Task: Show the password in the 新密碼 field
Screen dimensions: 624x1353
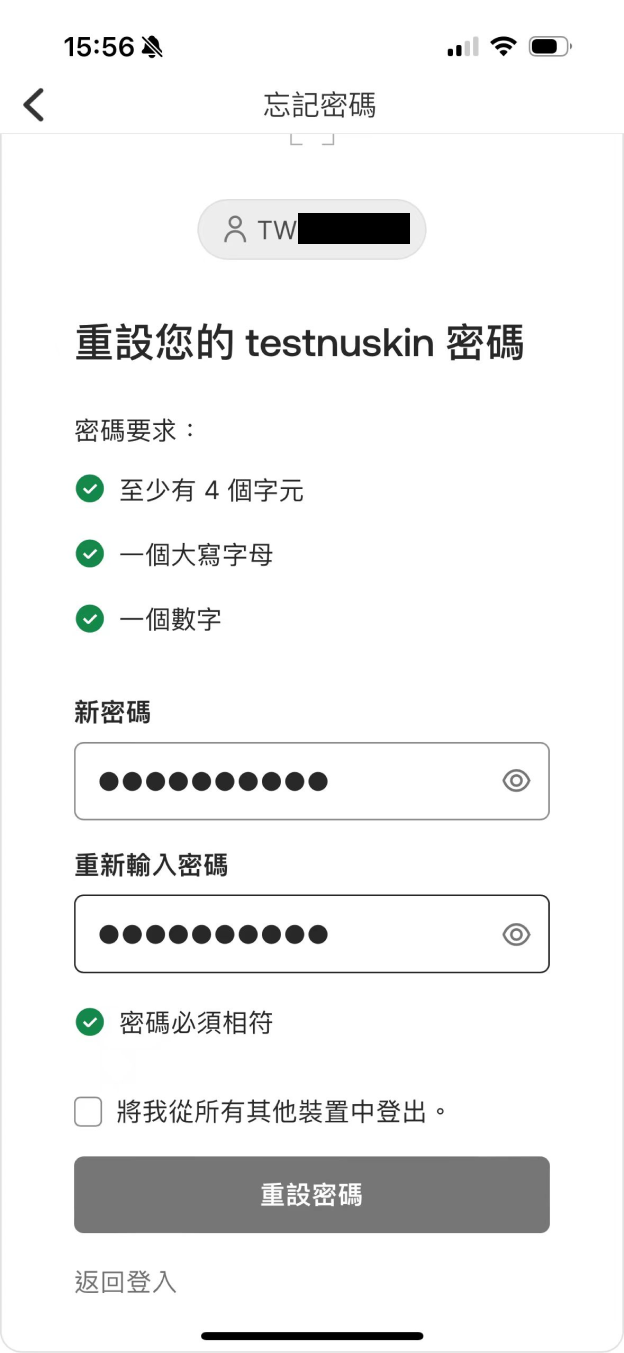Action: click(x=516, y=781)
